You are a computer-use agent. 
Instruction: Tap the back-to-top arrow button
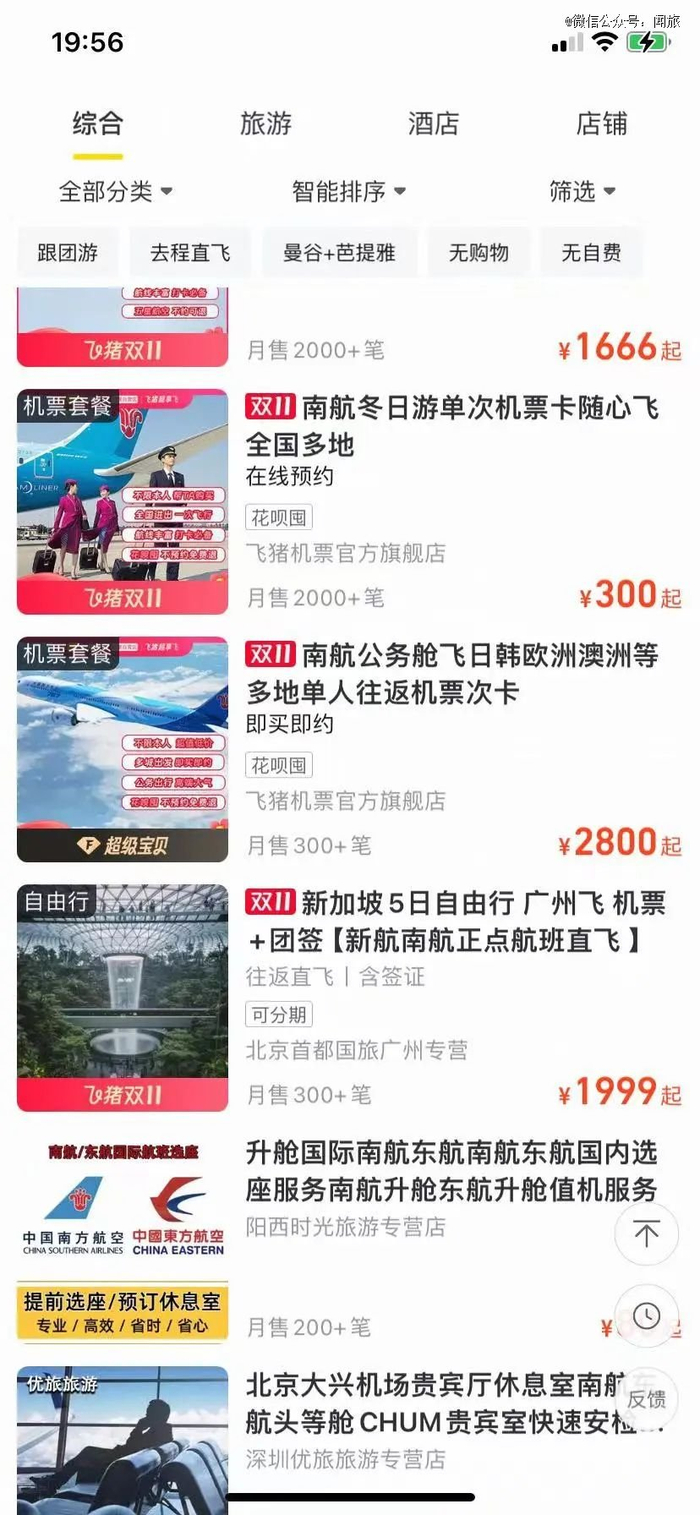(x=646, y=1235)
